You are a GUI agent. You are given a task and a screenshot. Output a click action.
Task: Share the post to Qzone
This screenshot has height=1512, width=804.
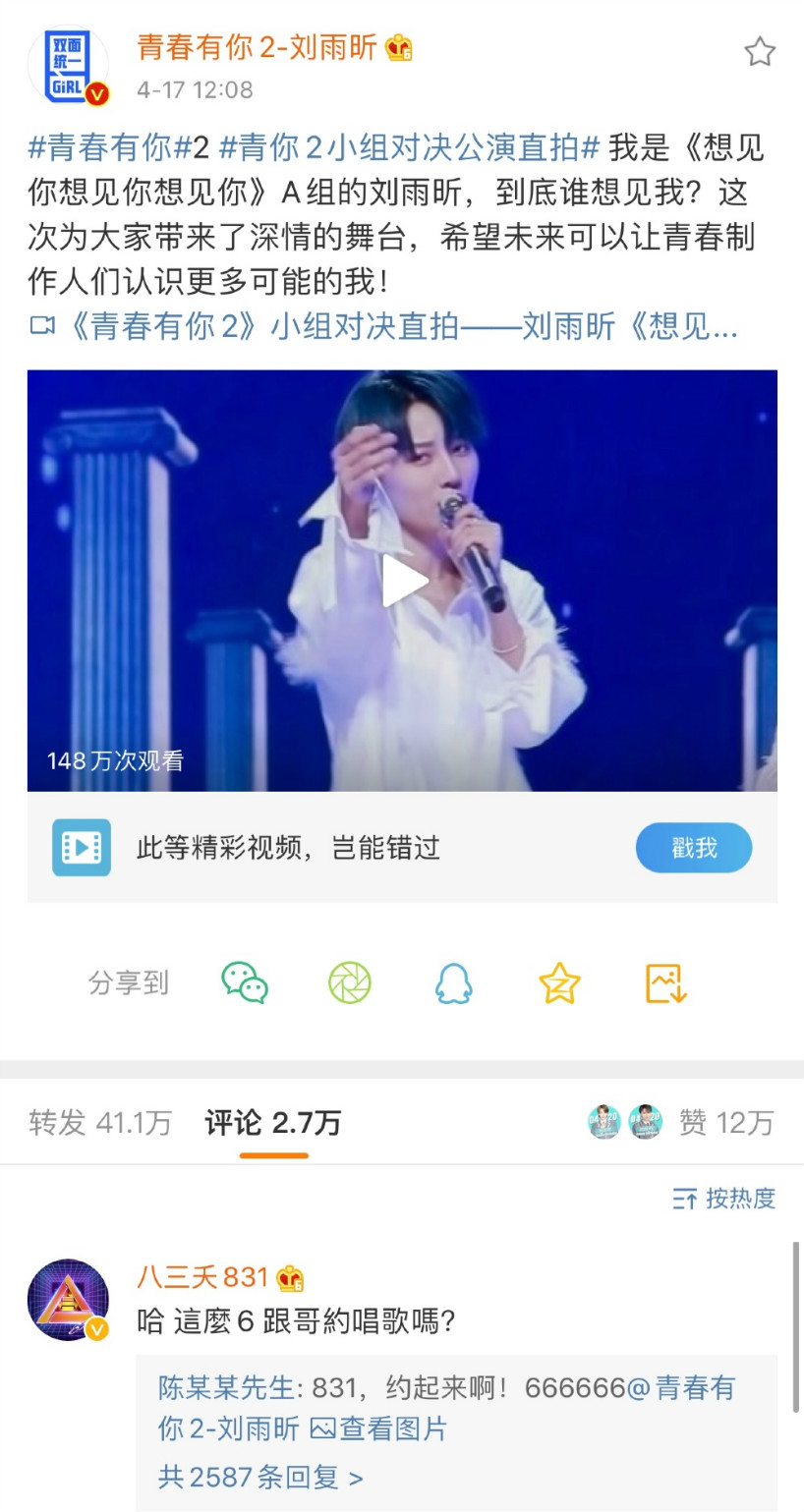click(x=559, y=982)
